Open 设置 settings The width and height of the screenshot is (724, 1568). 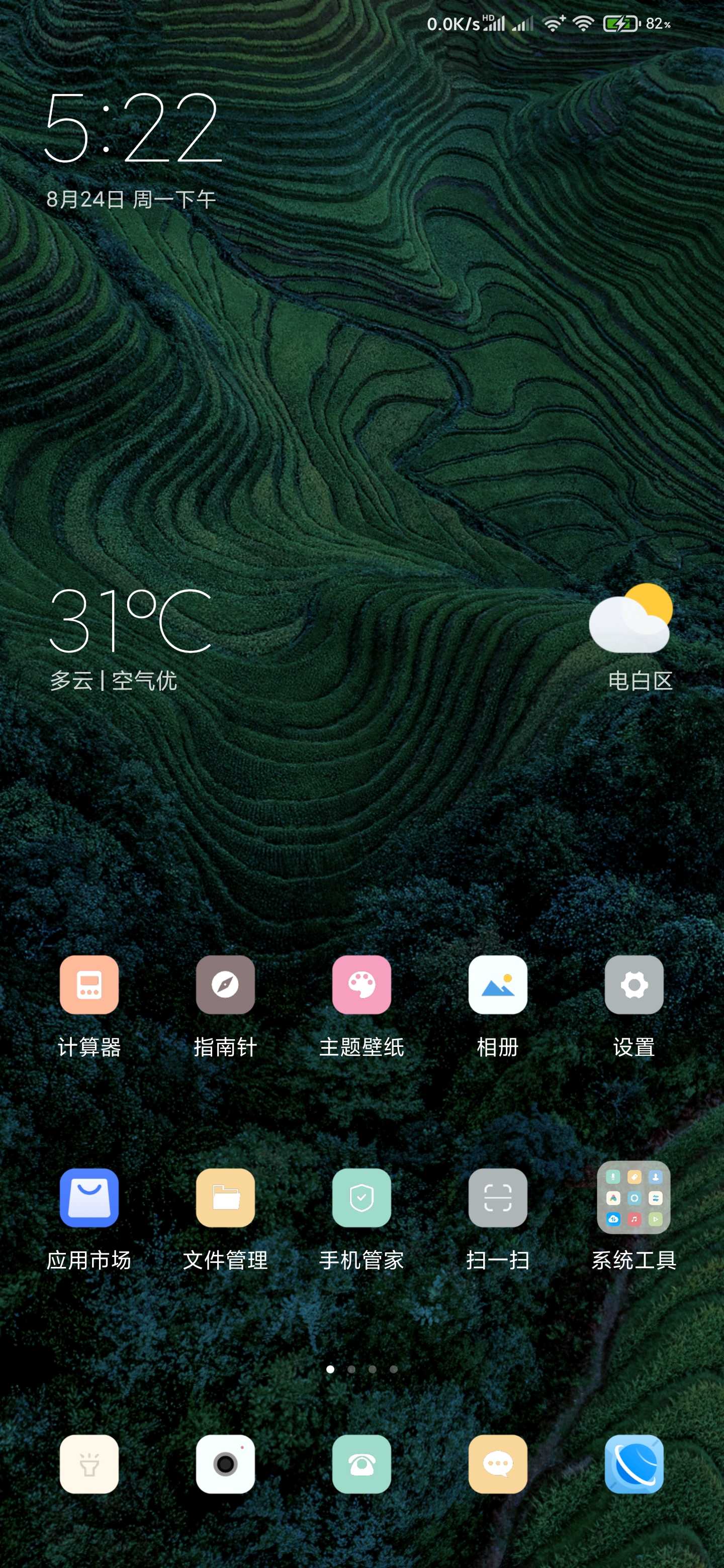point(634,984)
